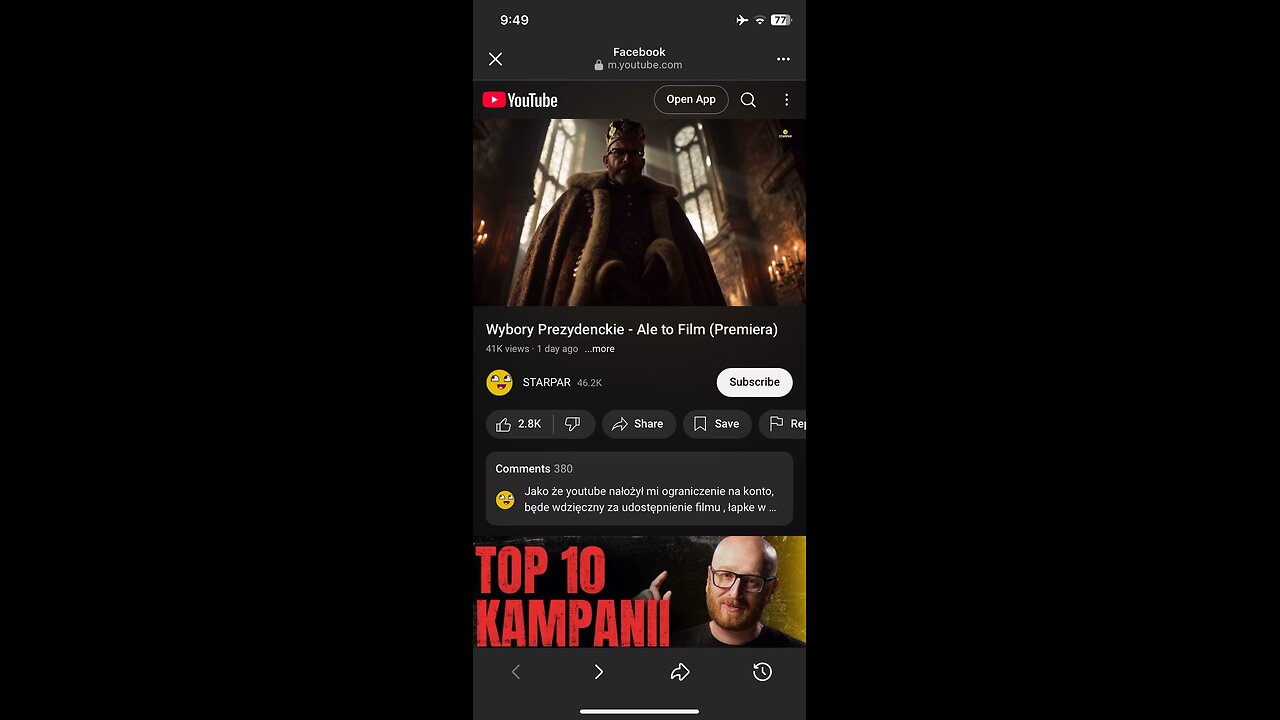
Task: Tap the Open App button
Action: coord(691,100)
